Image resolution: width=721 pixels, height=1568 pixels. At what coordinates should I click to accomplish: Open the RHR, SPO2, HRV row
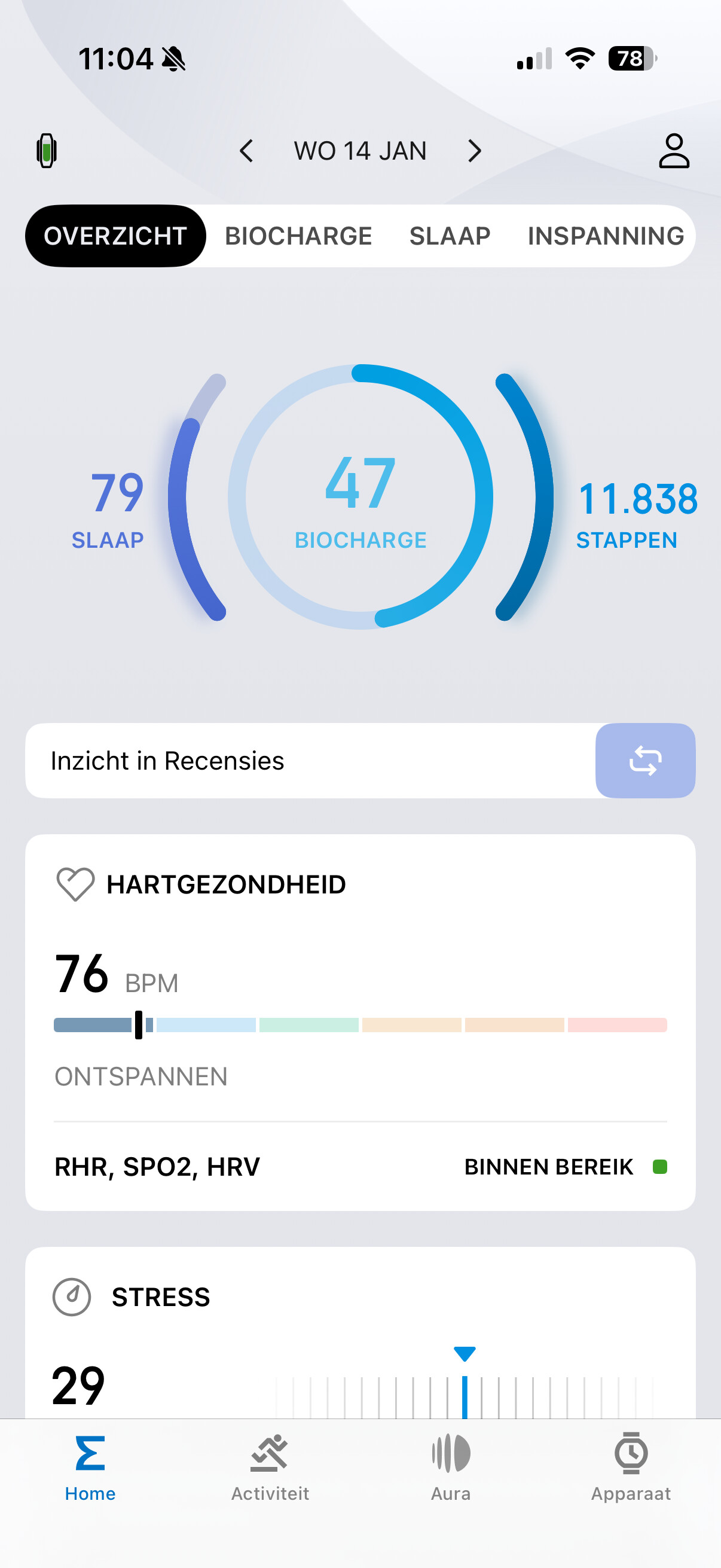360,1167
